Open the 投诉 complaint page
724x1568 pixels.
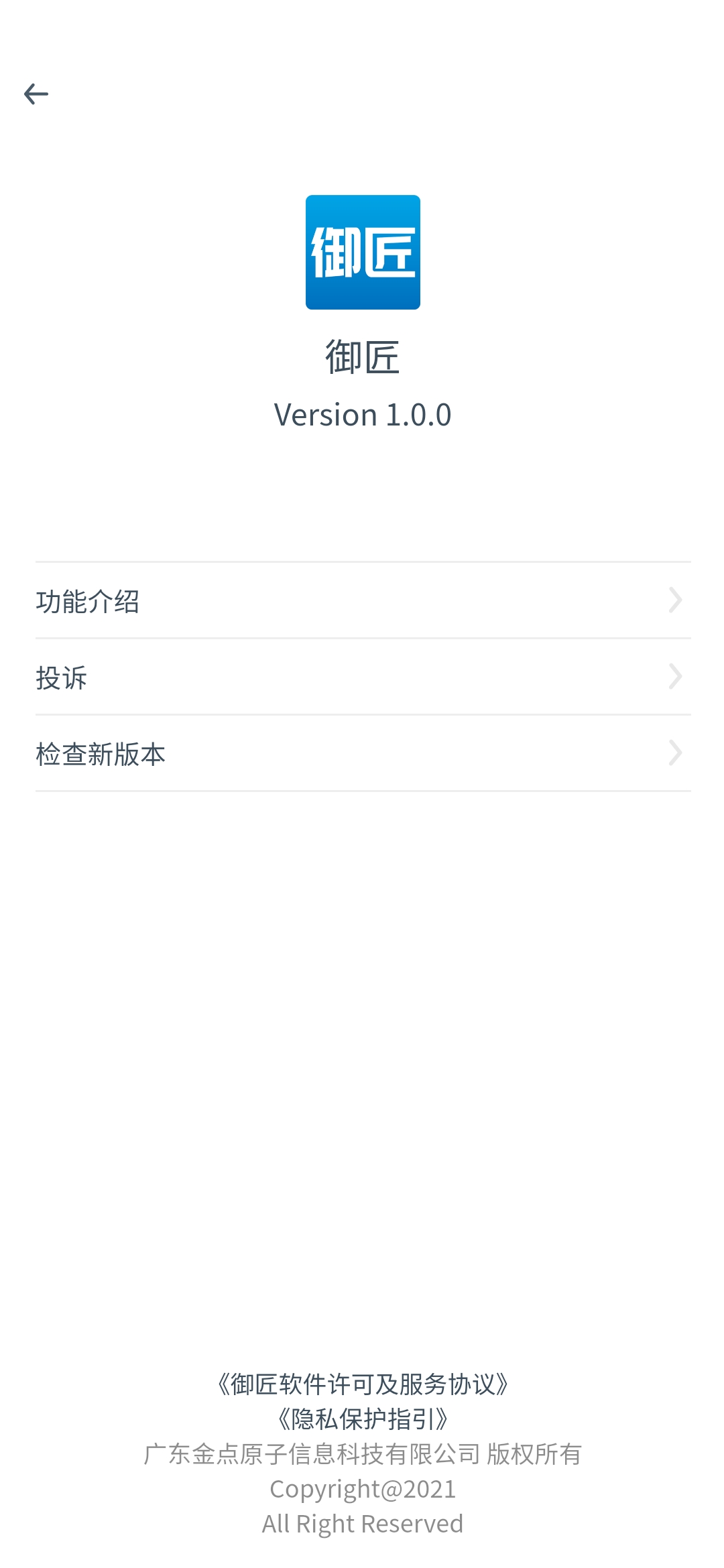(60, 679)
